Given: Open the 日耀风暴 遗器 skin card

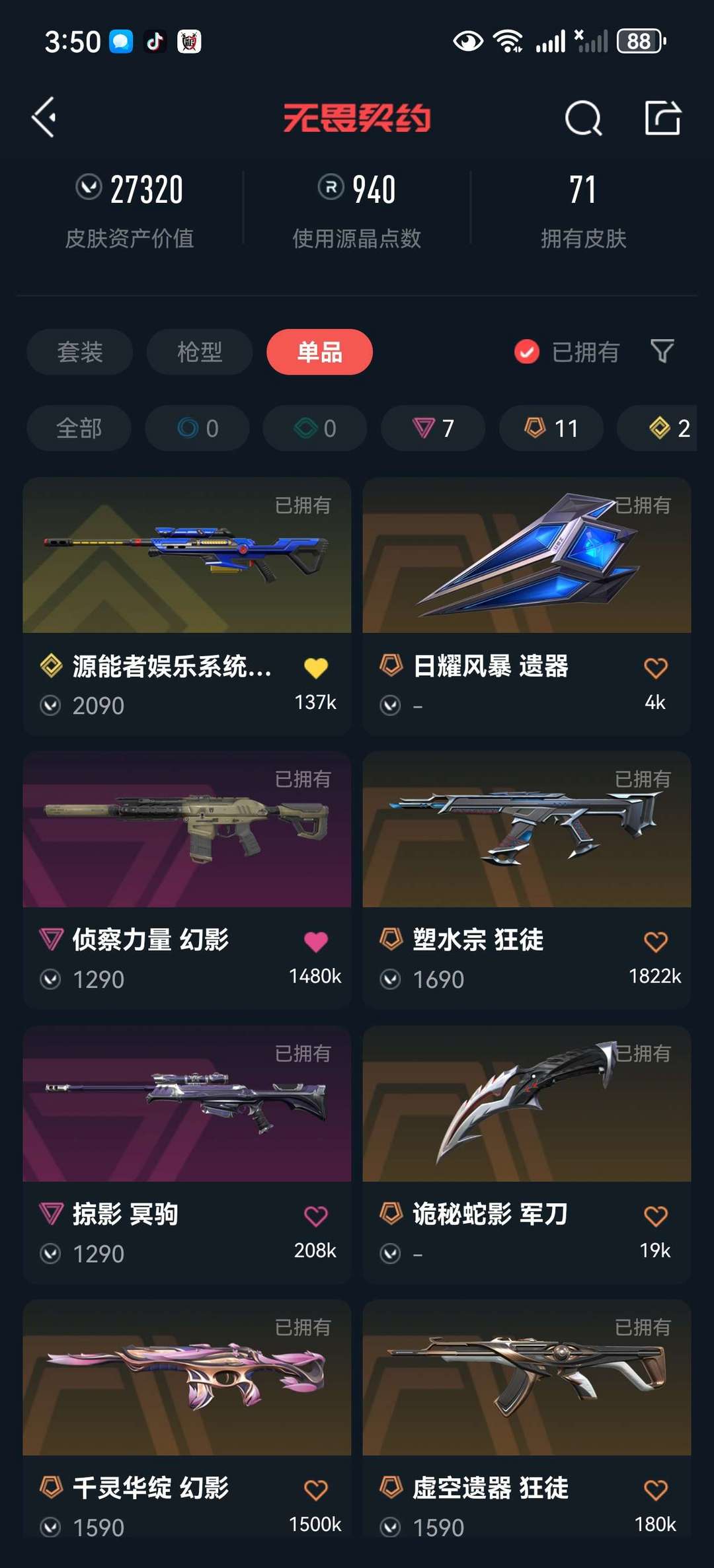Looking at the screenshot, I should point(527,606).
